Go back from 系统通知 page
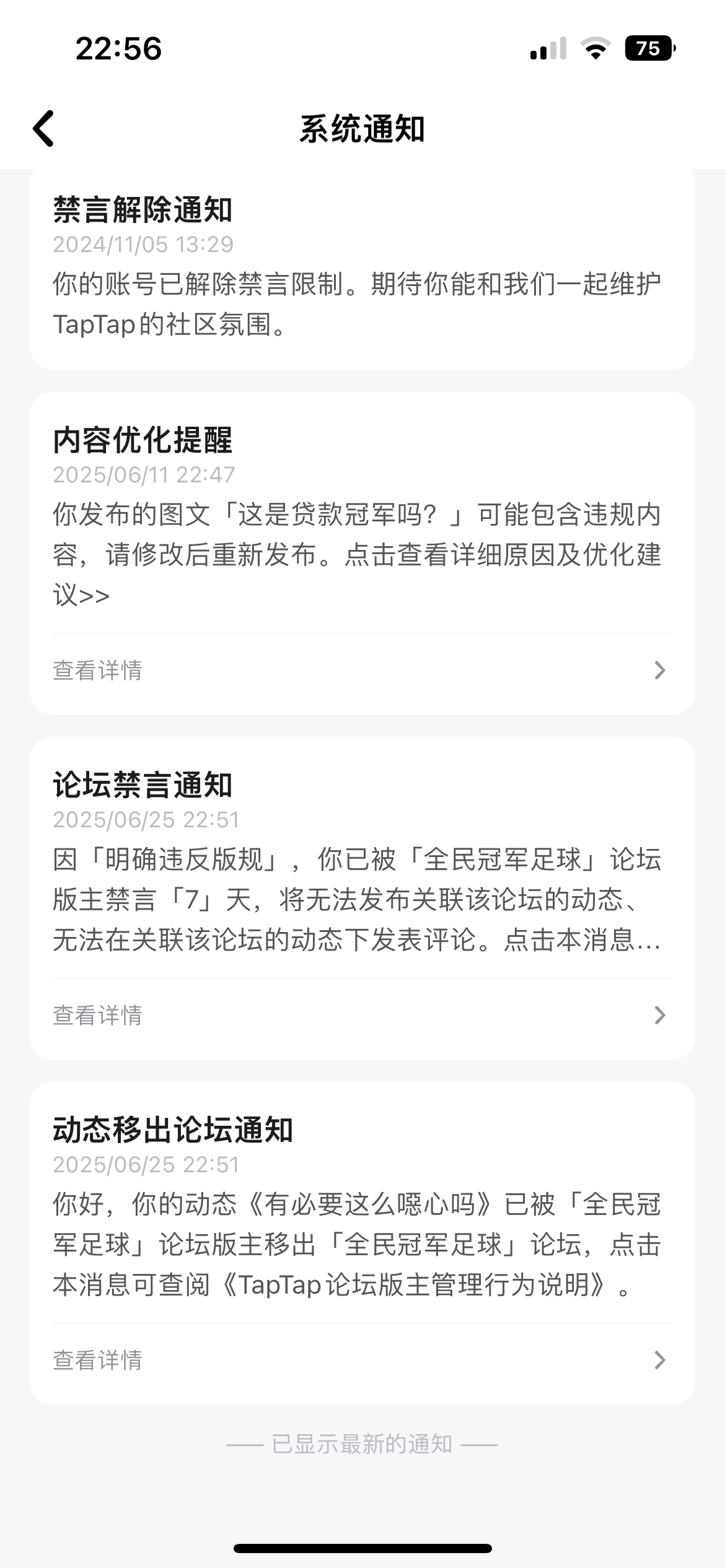The height and width of the screenshot is (1568, 725). tap(43, 129)
